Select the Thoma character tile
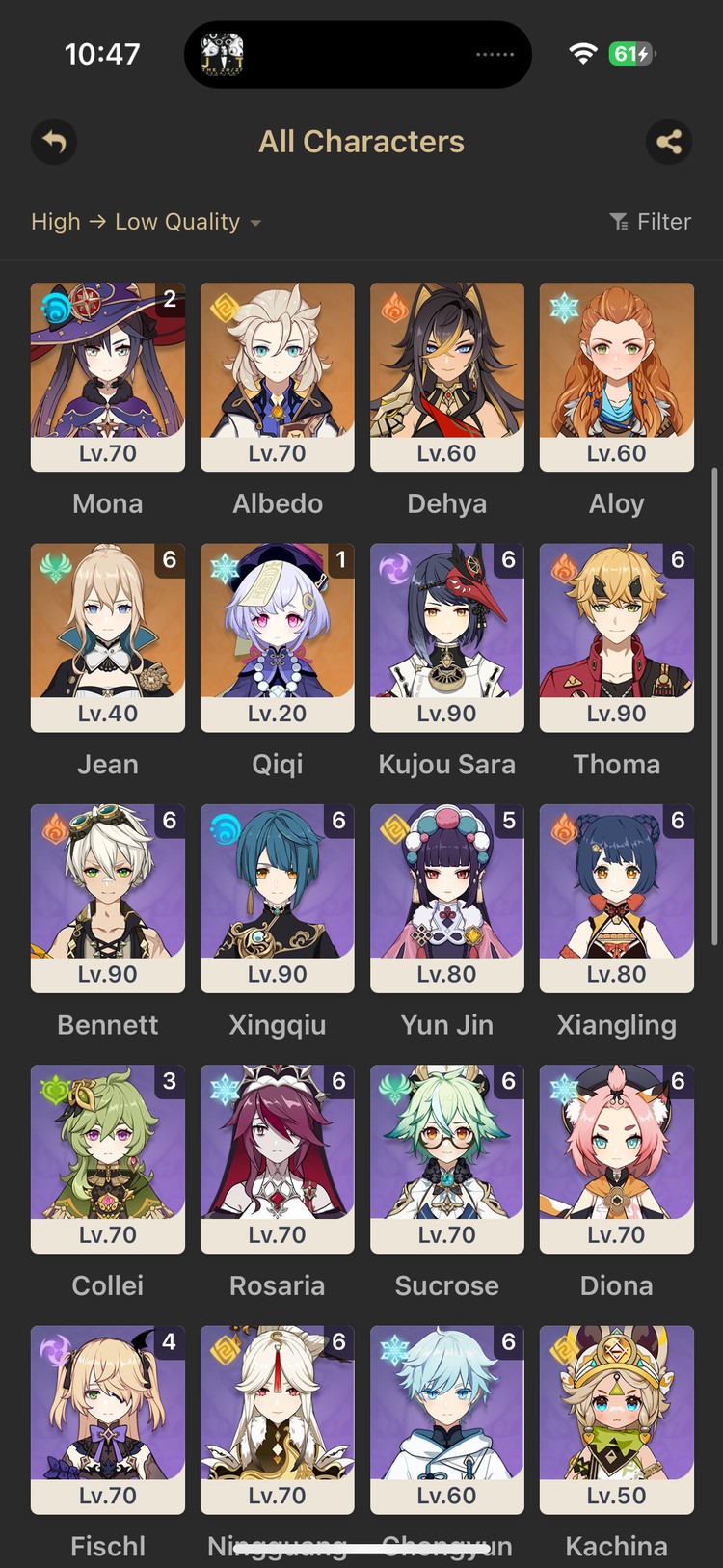The height and width of the screenshot is (1568, 723). point(617,636)
